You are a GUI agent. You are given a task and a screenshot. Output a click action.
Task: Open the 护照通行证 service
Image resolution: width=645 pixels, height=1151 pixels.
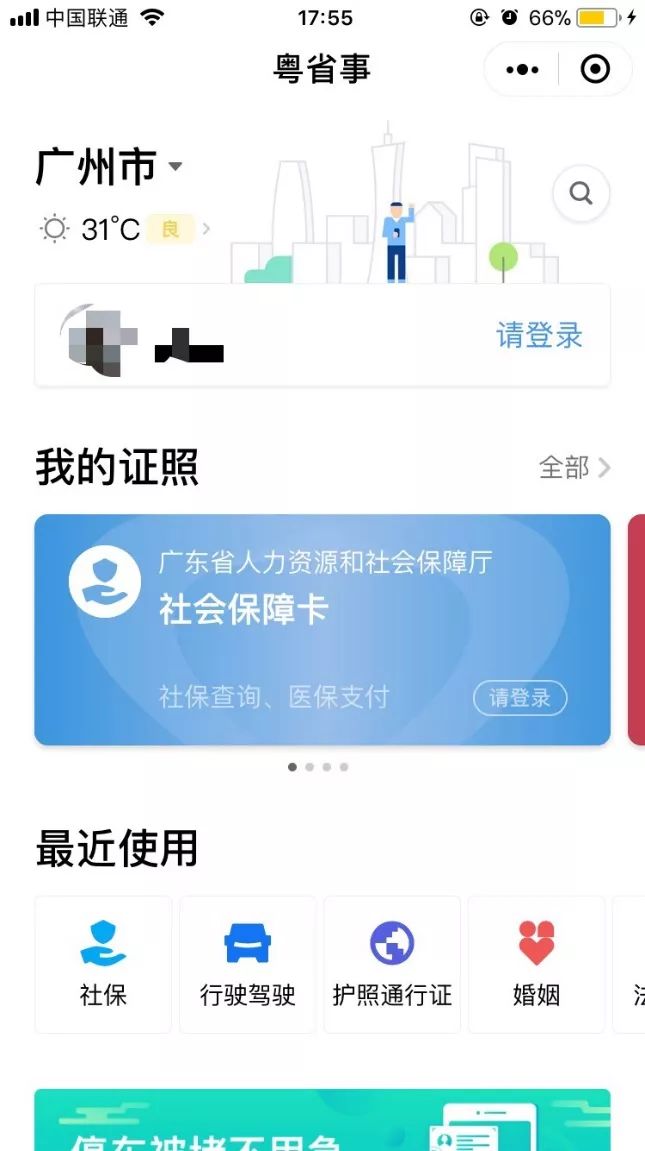tap(392, 964)
